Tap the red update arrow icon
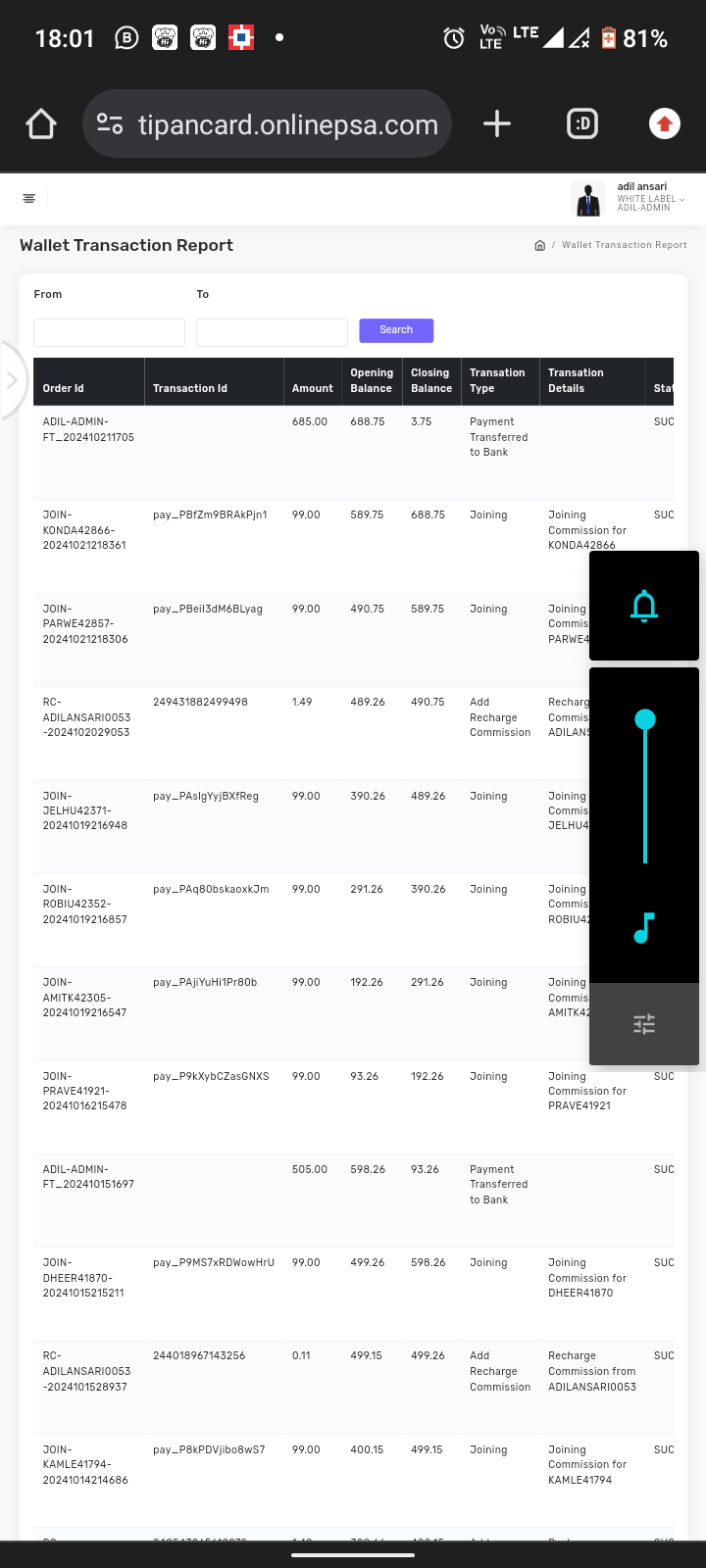The image size is (706, 1568). [x=665, y=123]
